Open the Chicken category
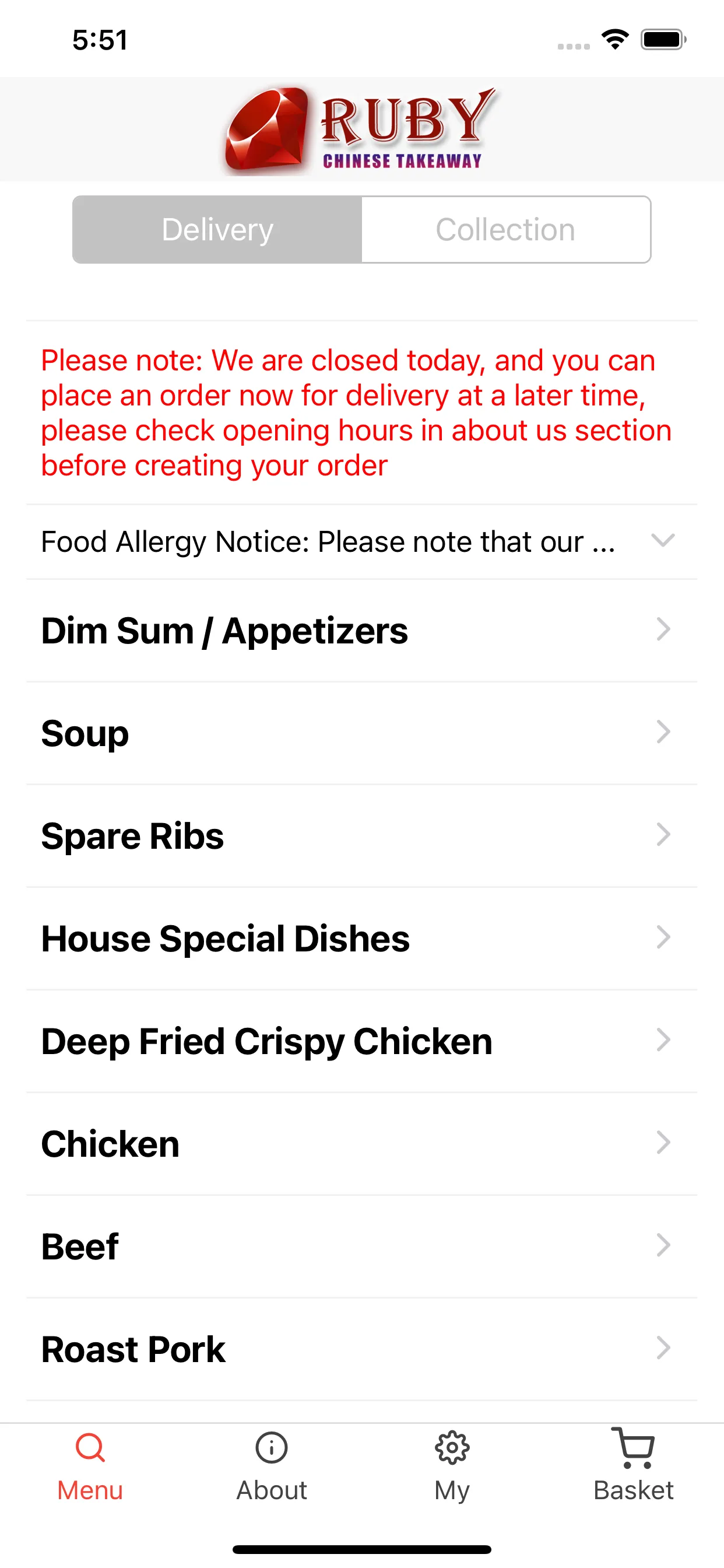This screenshot has width=724, height=1568. tap(362, 1144)
